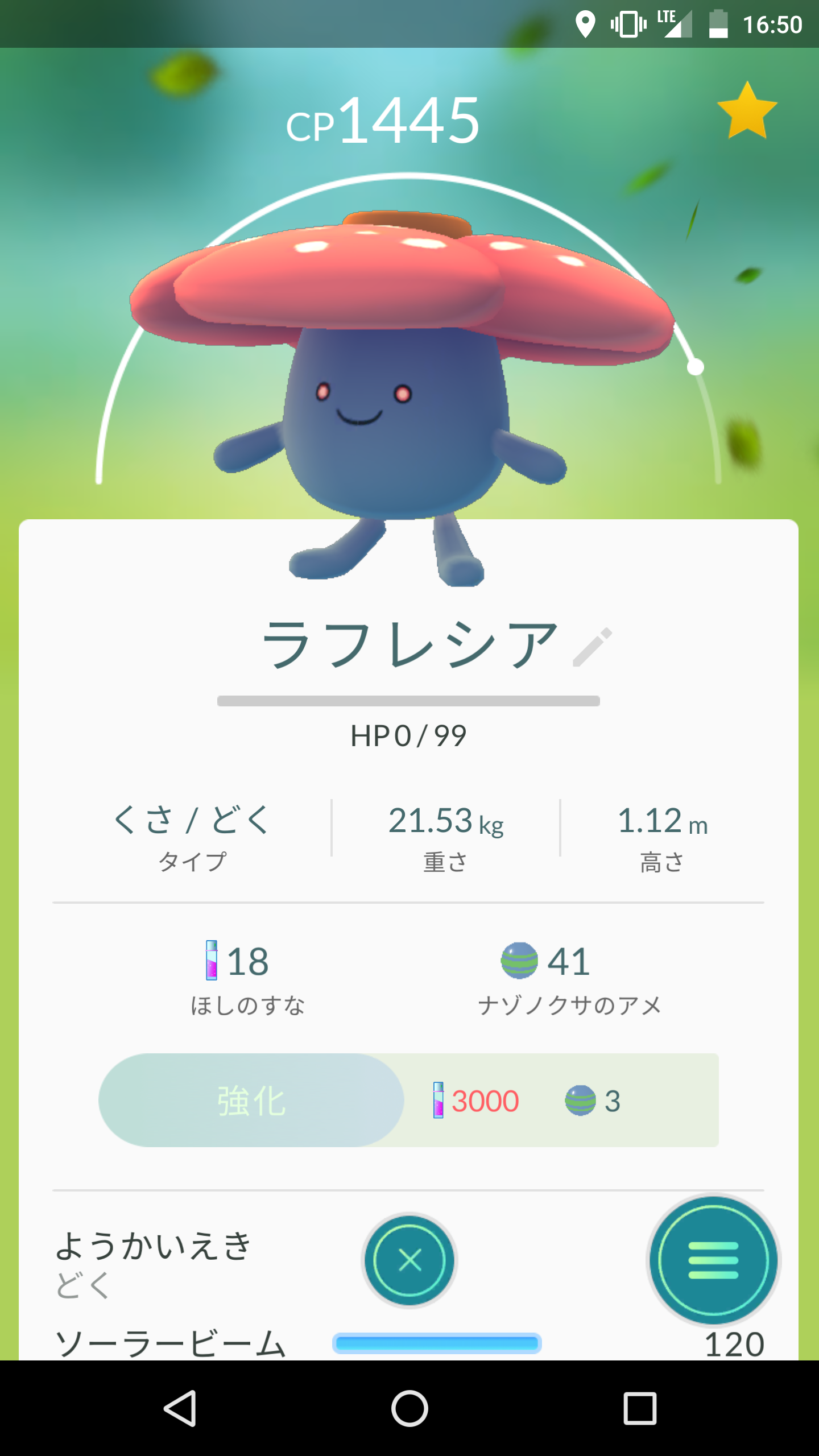
Task: Tap the Stardust cost icon showing 3000
Action: (x=438, y=1099)
